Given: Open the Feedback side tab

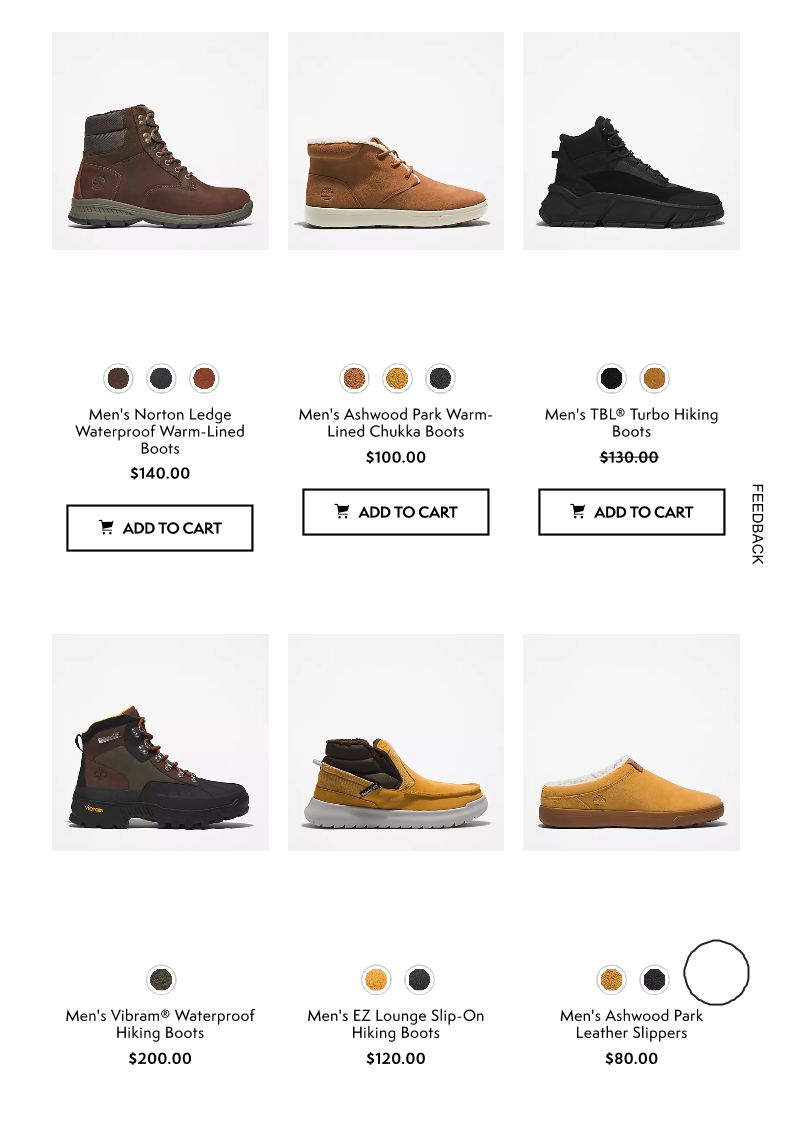Looking at the screenshot, I should [x=757, y=523].
